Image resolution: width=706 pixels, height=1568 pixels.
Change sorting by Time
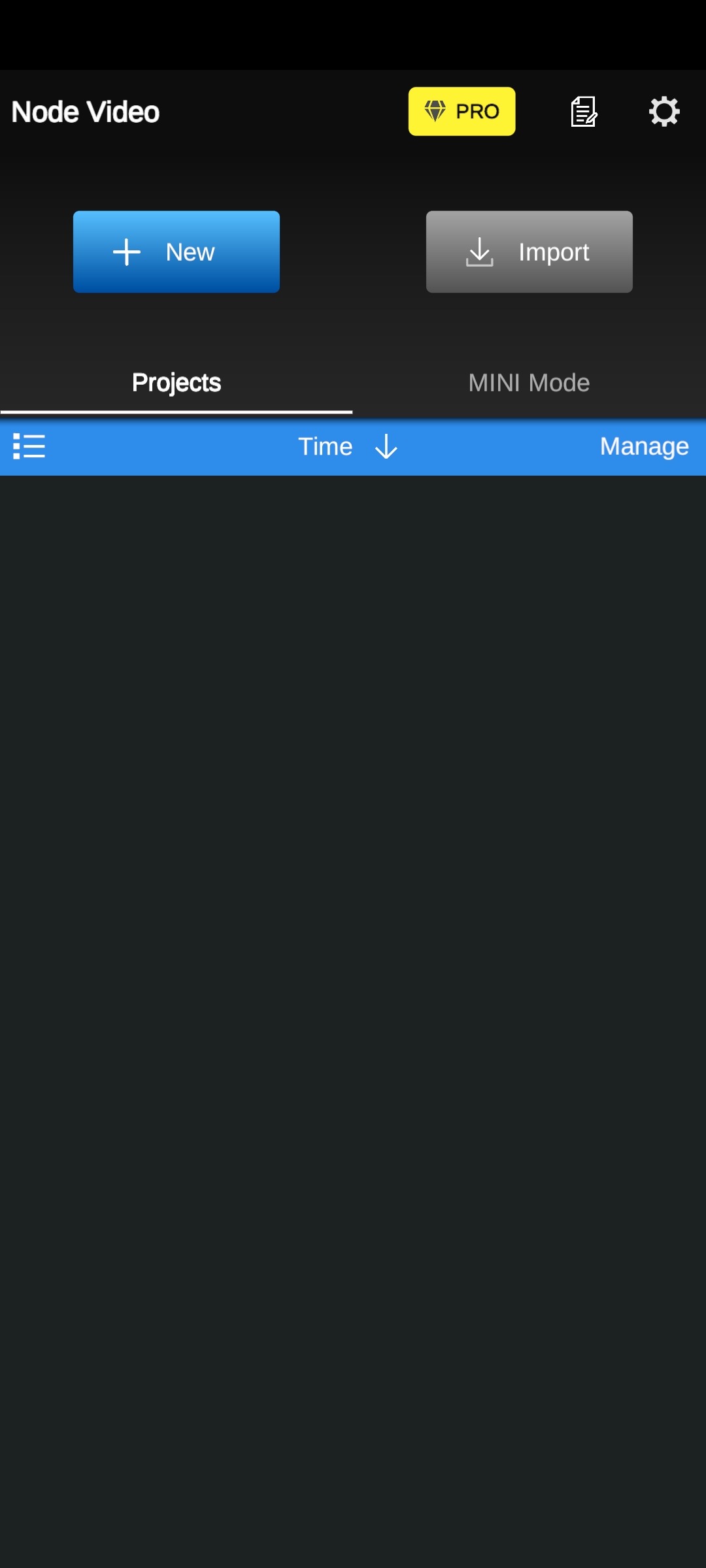click(x=347, y=447)
